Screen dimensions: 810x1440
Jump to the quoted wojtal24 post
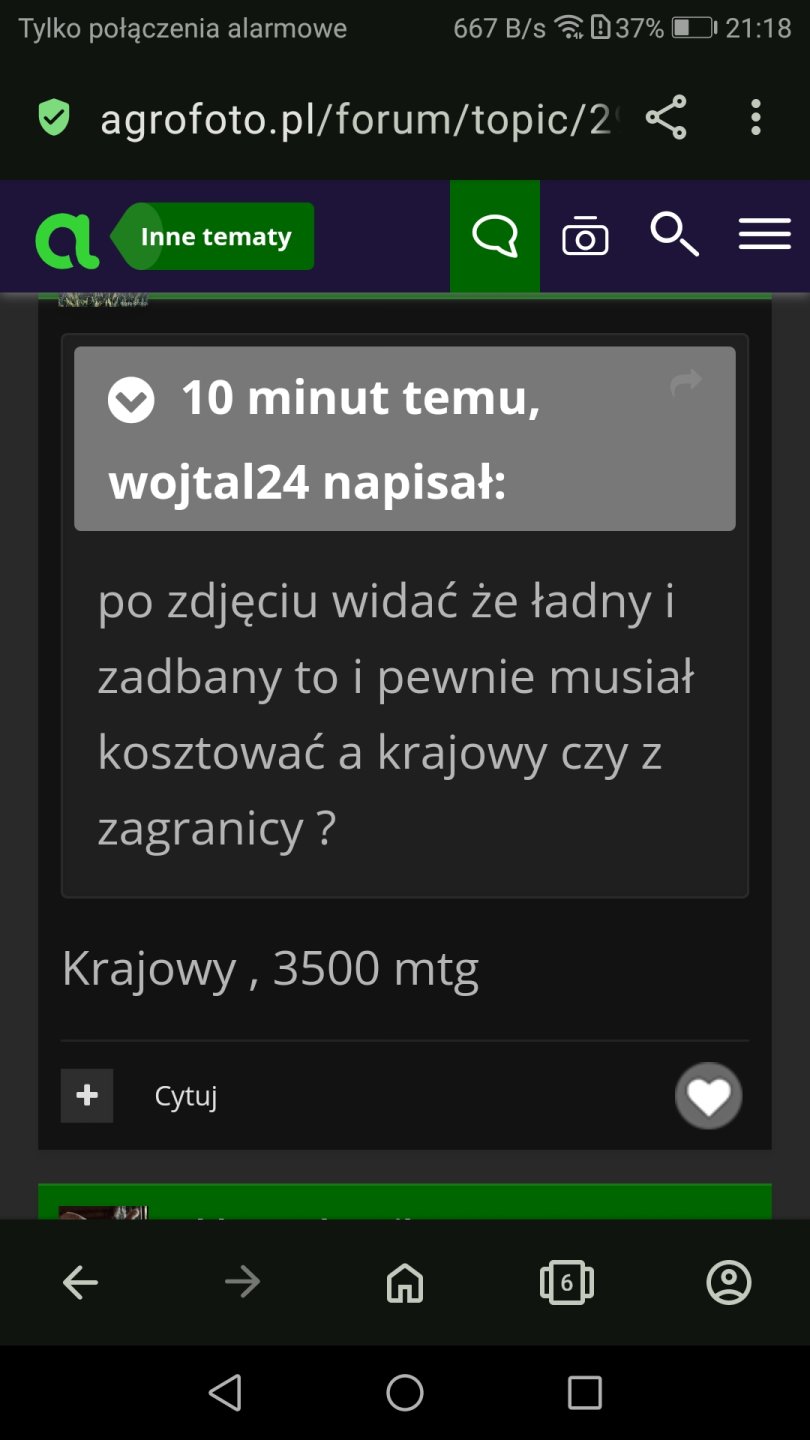point(686,382)
